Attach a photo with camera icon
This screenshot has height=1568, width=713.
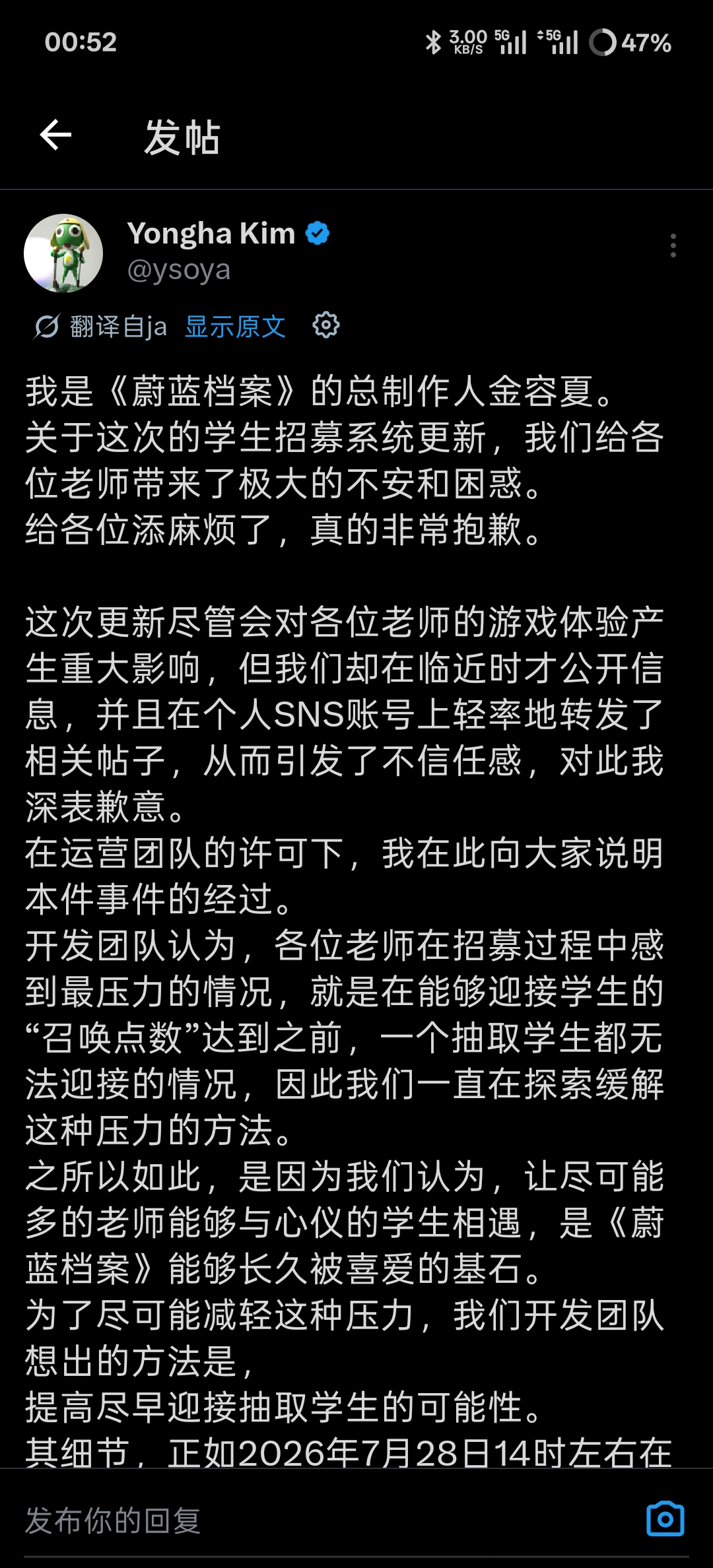(x=665, y=1519)
